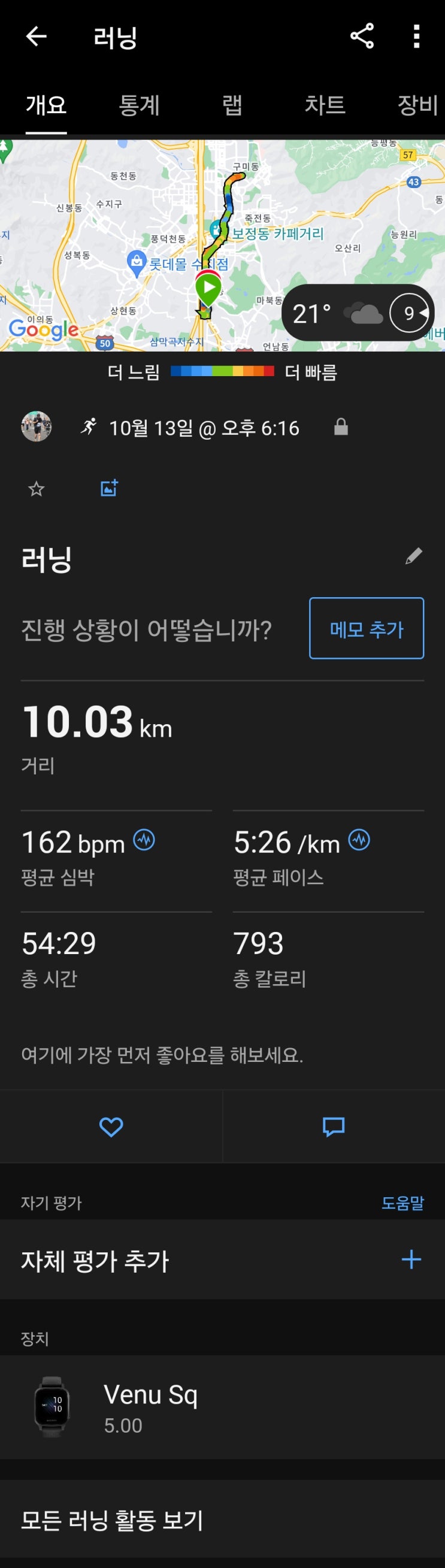The width and height of the screenshot is (445, 1568).
Task: Switch to the 랩 tab
Action: 232,105
